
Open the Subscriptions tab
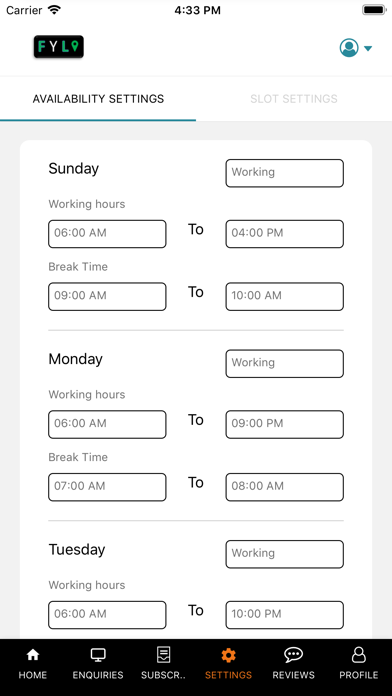pyautogui.click(x=163, y=664)
